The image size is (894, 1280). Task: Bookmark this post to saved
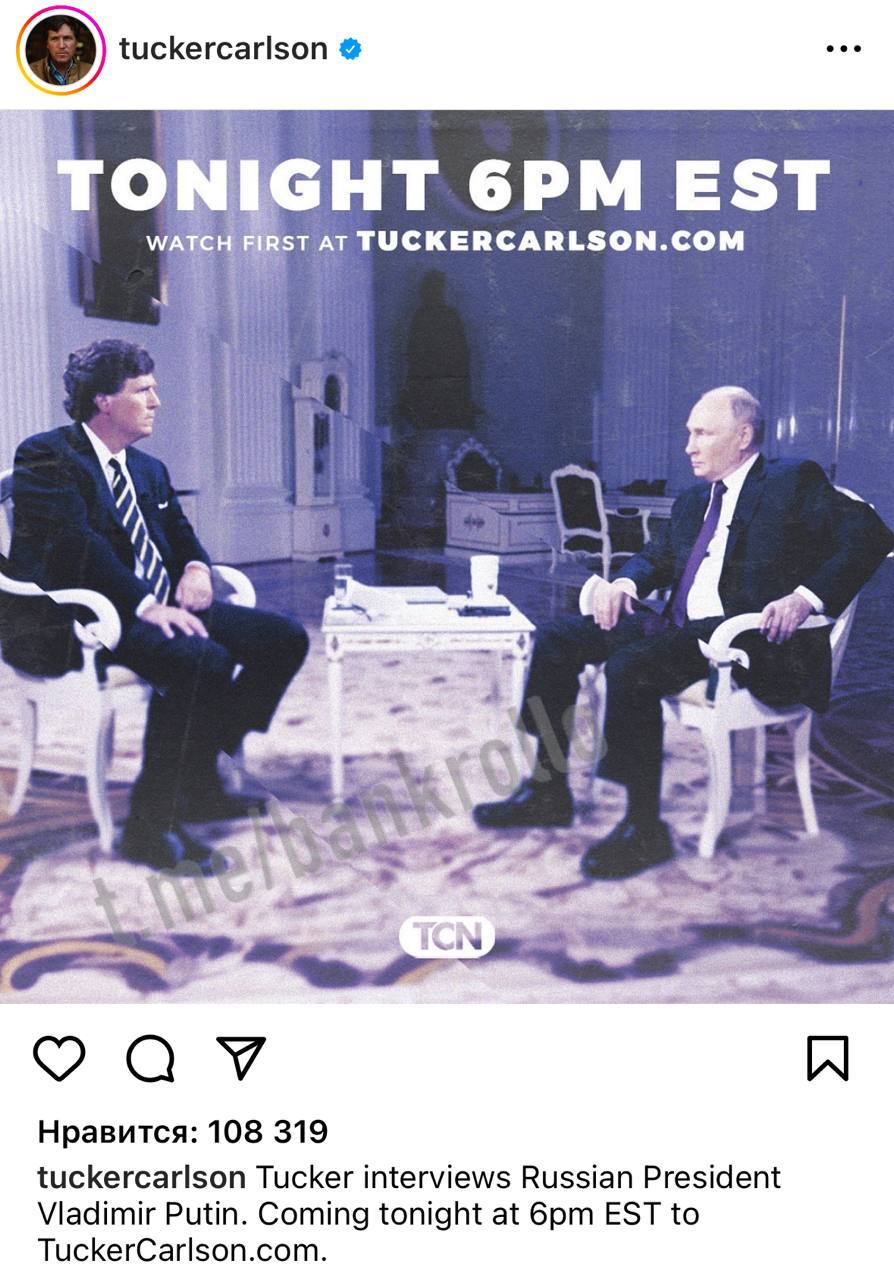click(827, 1058)
